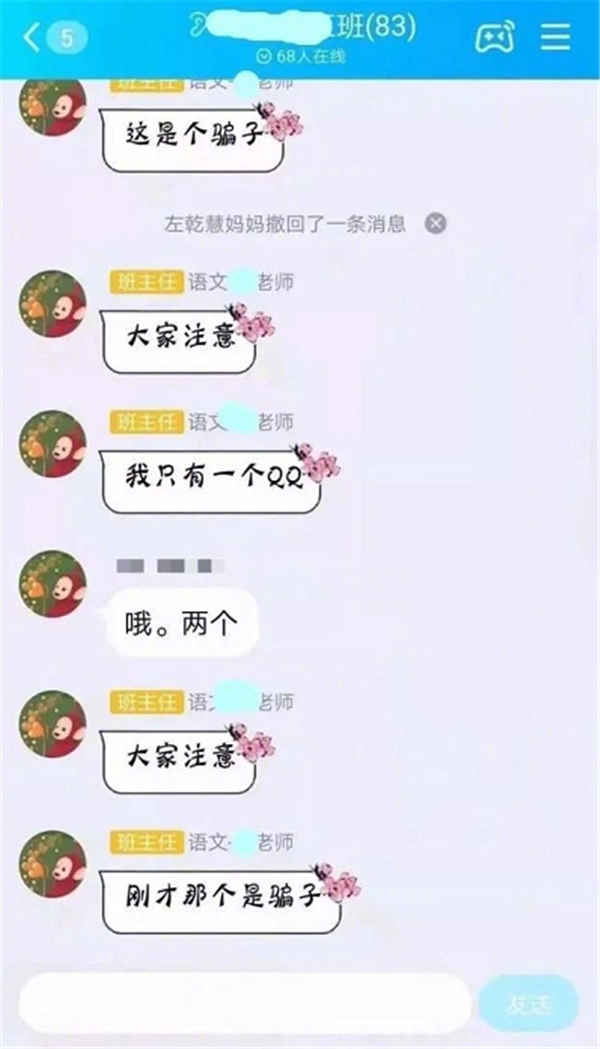Open the group menu hamburger icon
Screen dimensions: 600x1049
(x=555, y=37)
